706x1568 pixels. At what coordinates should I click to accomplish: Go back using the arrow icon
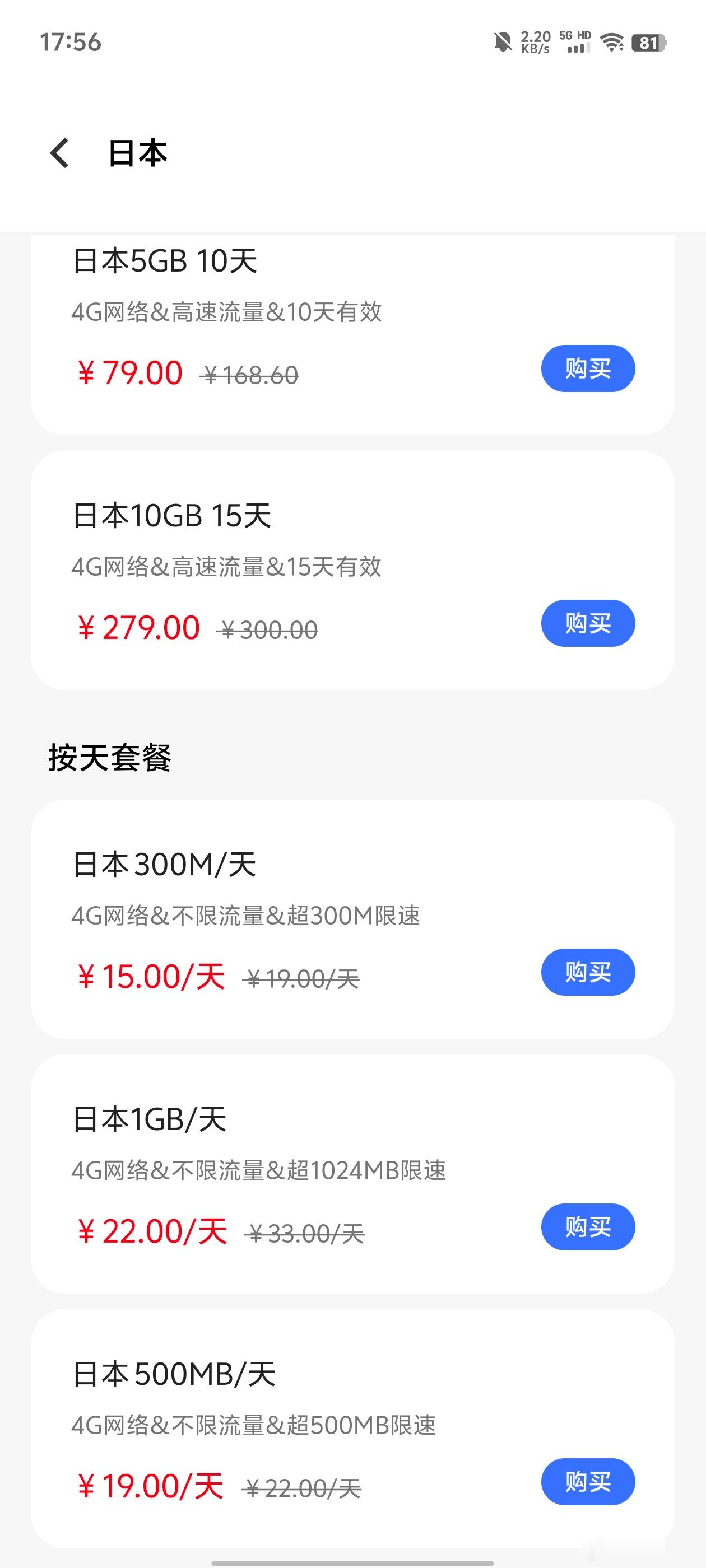click(x=60, y=153)
